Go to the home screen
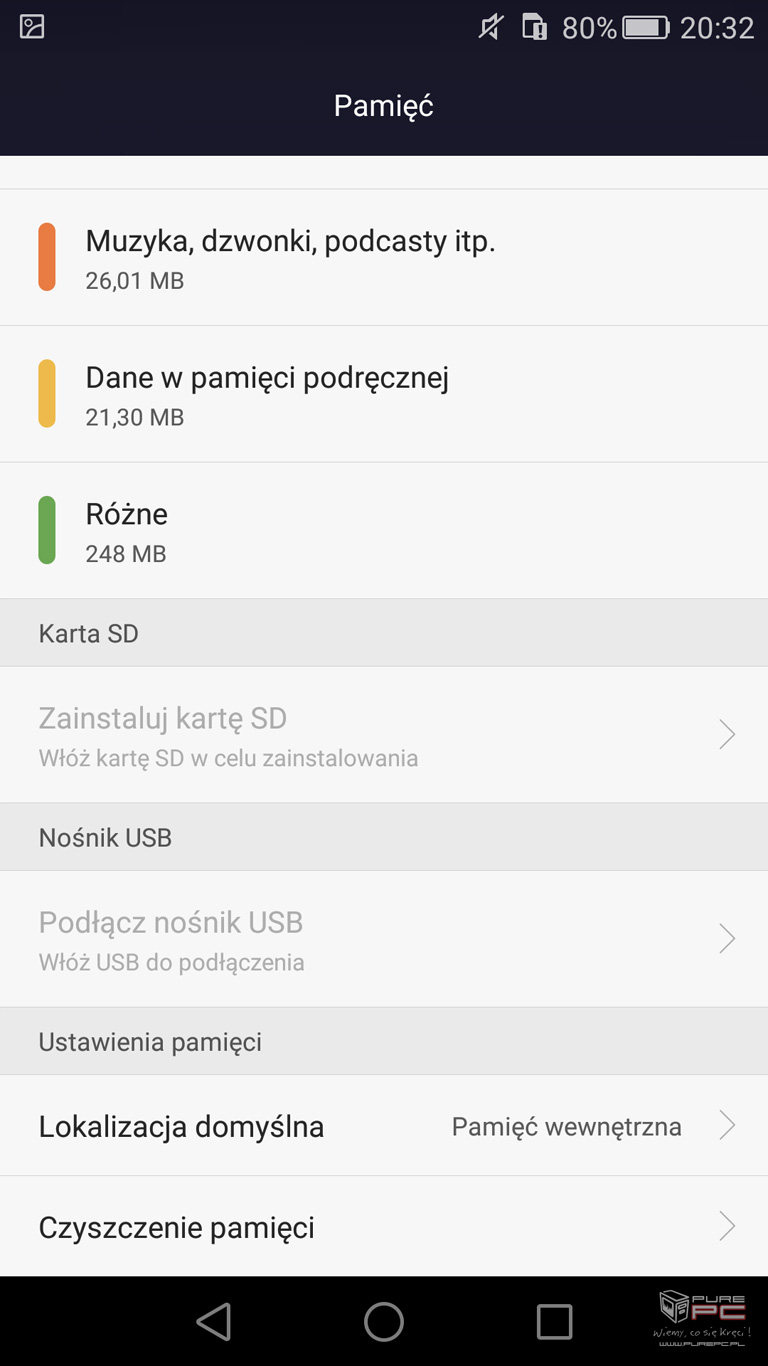The image size is (768, 1366). (384, 1321)
